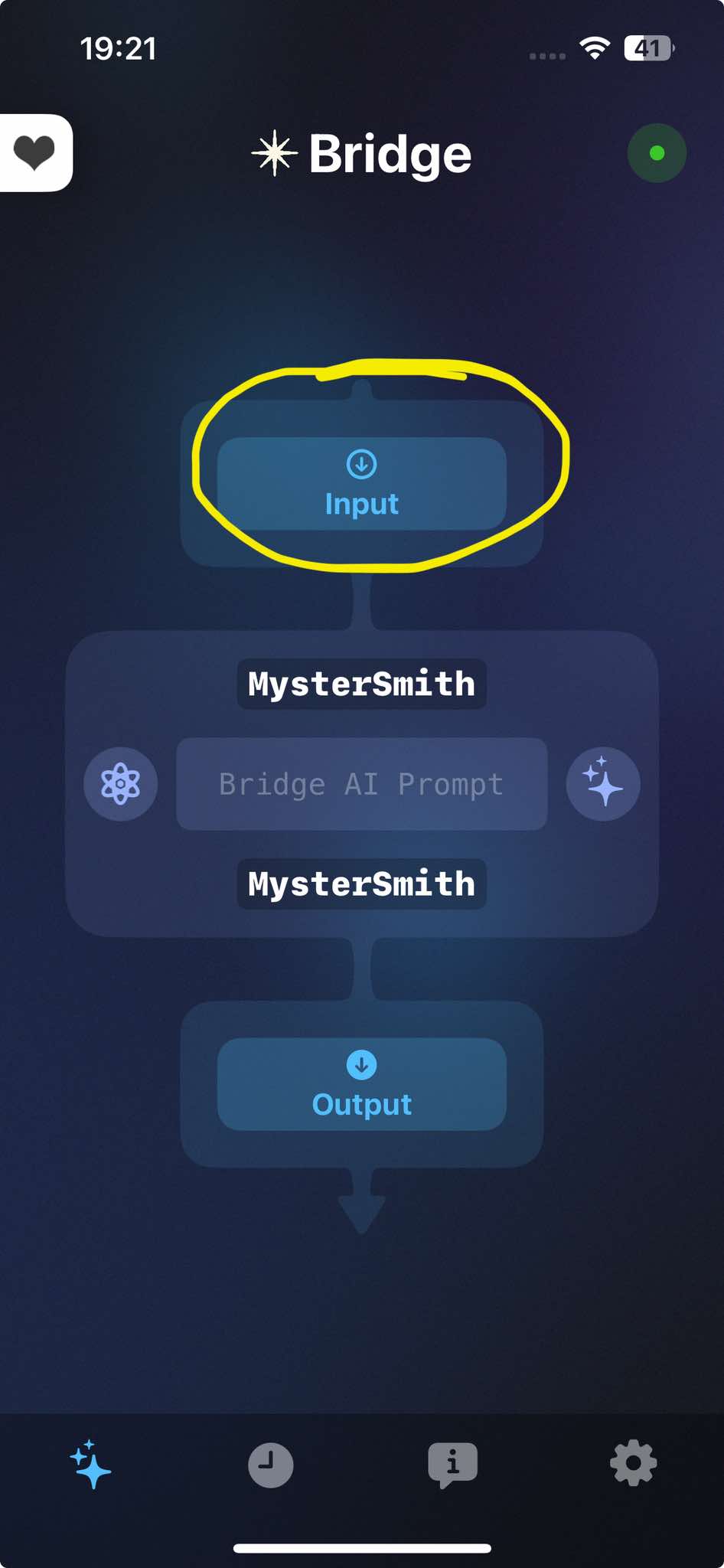Focus the Bridge AI Prompt field
The height and width of the screenshot is (1568, 724).
pyautogui.click(x=361, y=784)
